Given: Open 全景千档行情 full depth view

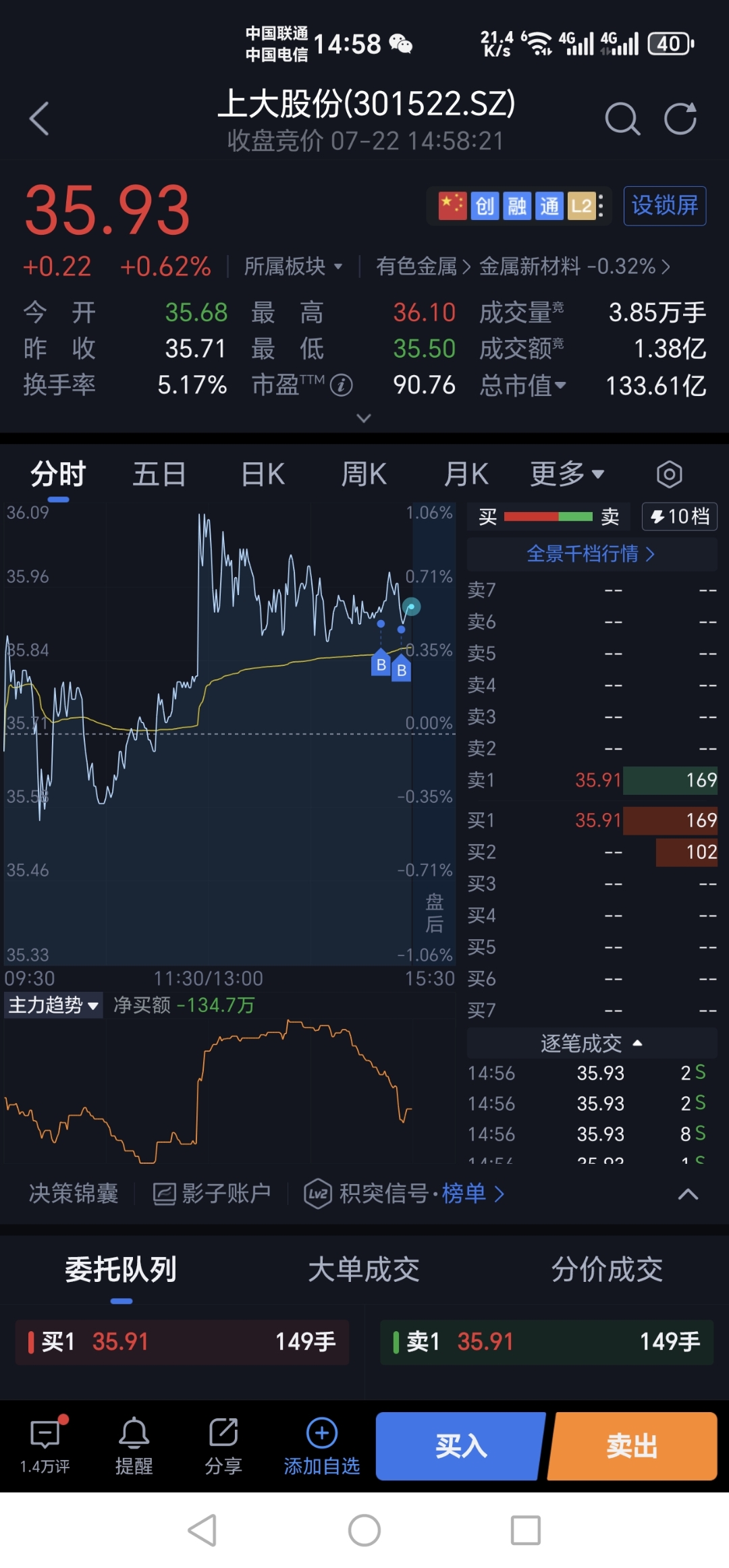Looking at the screenshot, I should [x=591, y=554].
